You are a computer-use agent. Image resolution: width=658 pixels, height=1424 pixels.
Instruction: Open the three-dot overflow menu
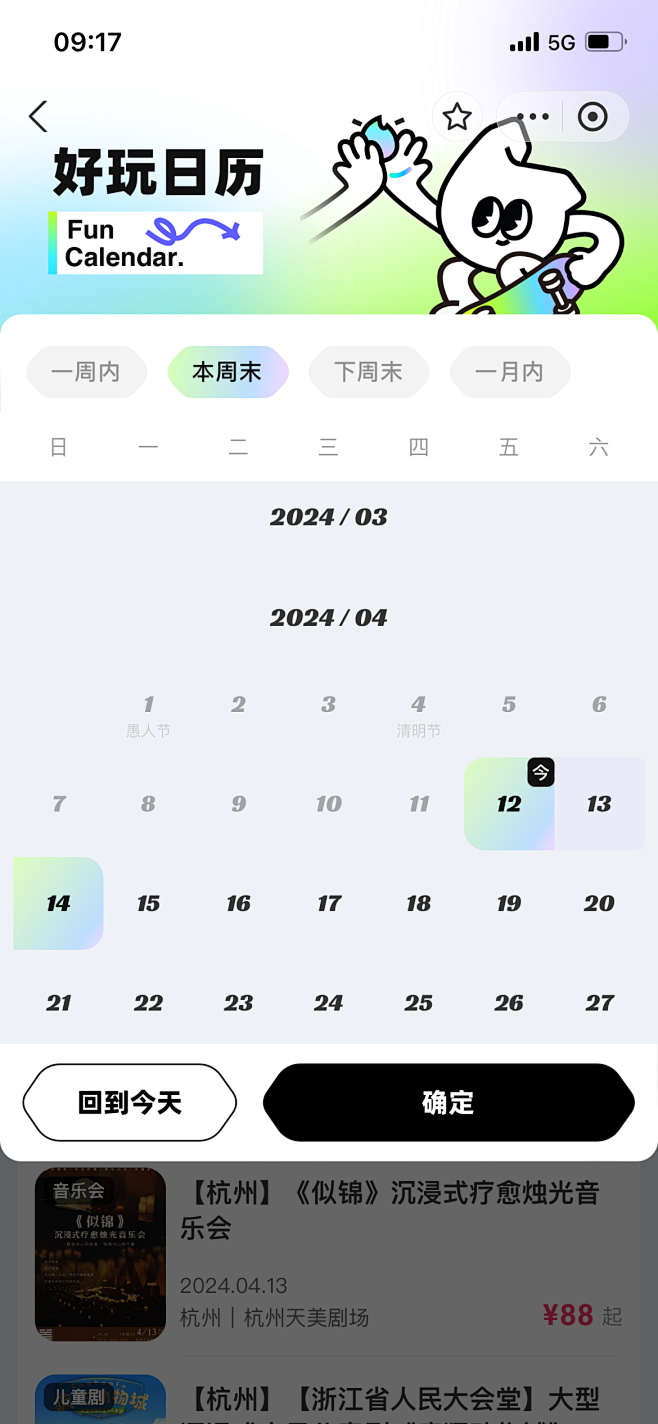pyautogui.click(x=532, y=117)
